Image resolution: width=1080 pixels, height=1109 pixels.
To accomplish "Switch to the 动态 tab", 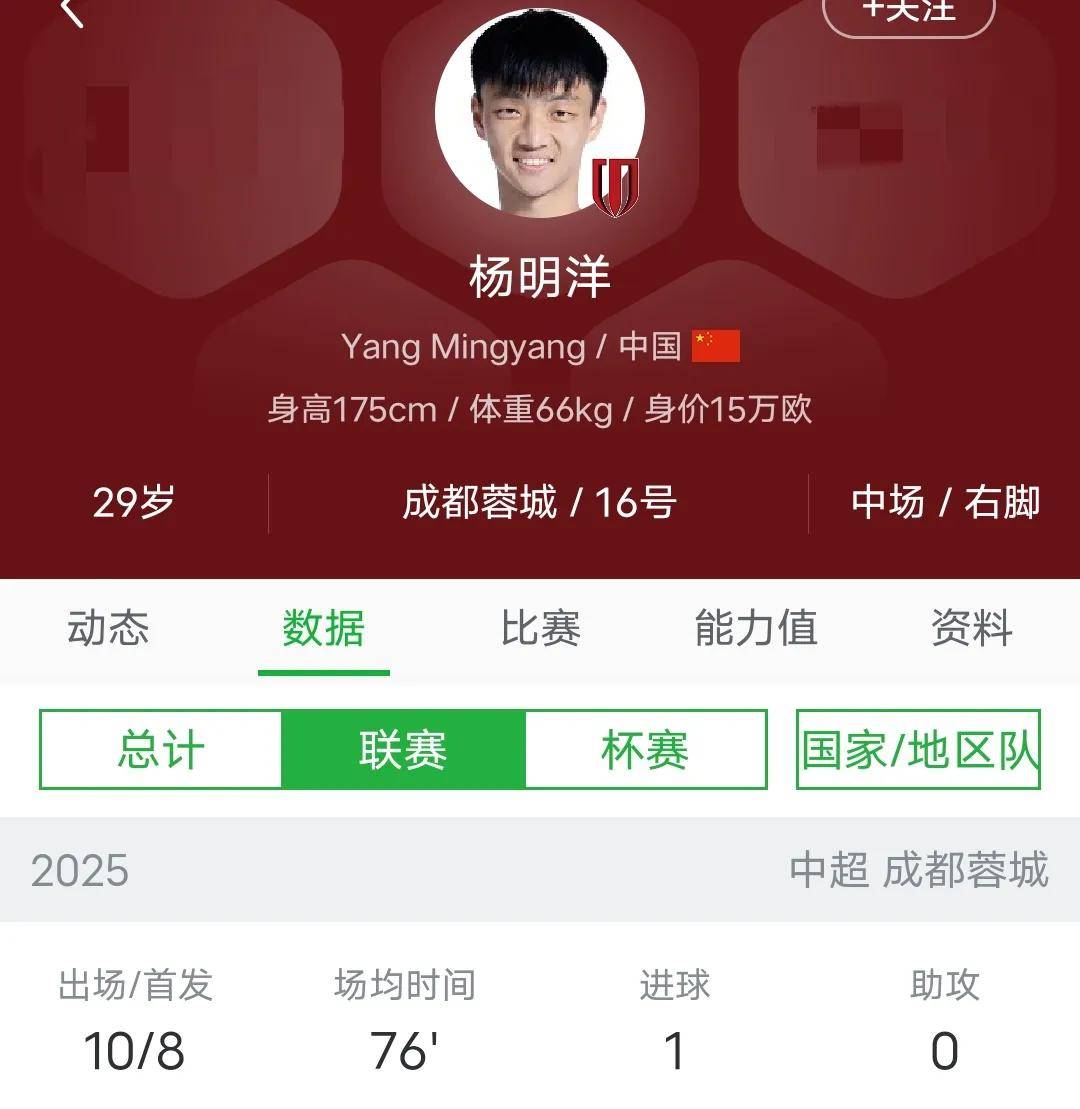I will point(108,629).
